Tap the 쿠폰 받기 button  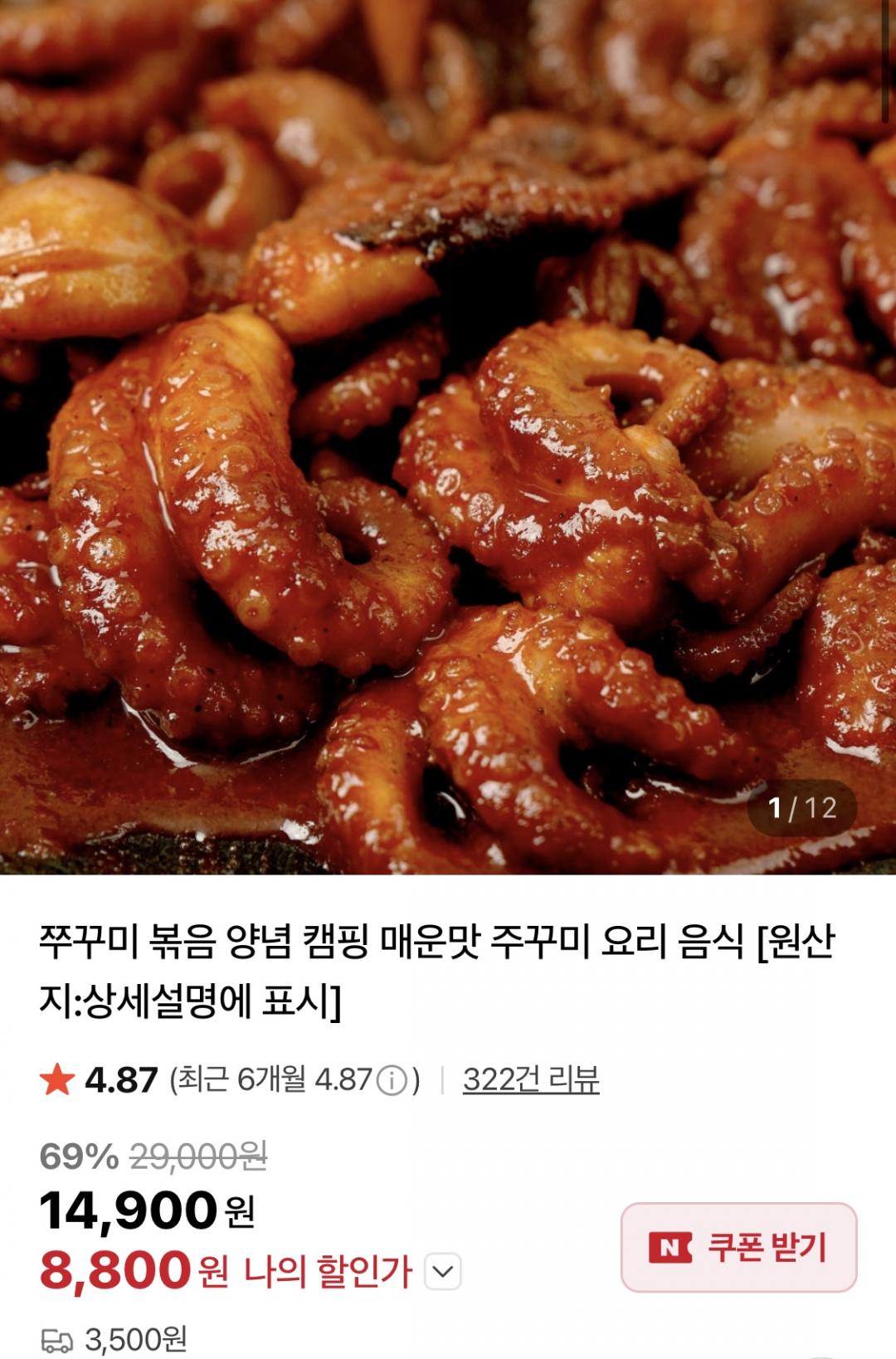pyautogui.click(x=738, y=1247)
